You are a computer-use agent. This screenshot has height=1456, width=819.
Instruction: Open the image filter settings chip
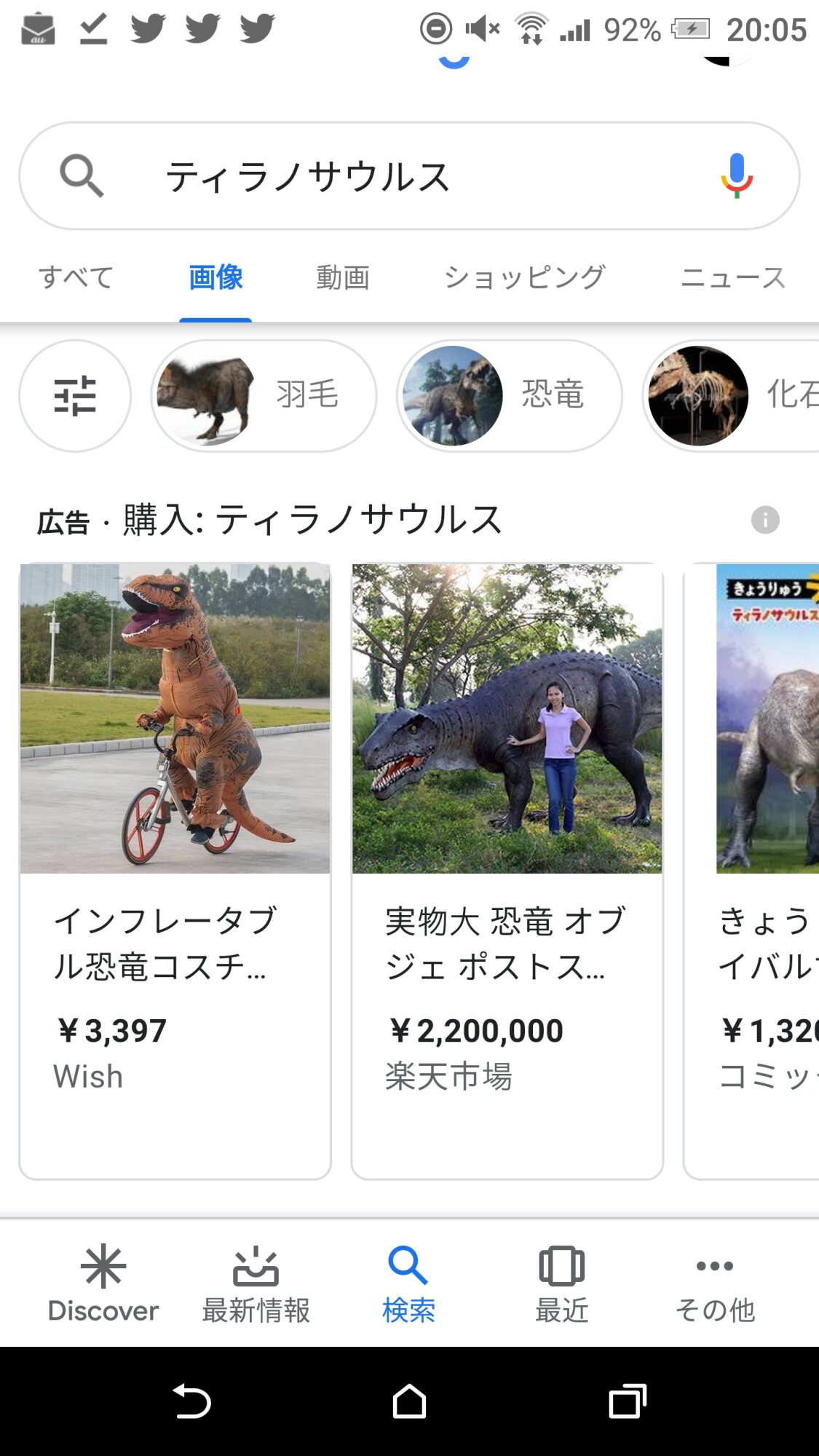pos(75,396)
